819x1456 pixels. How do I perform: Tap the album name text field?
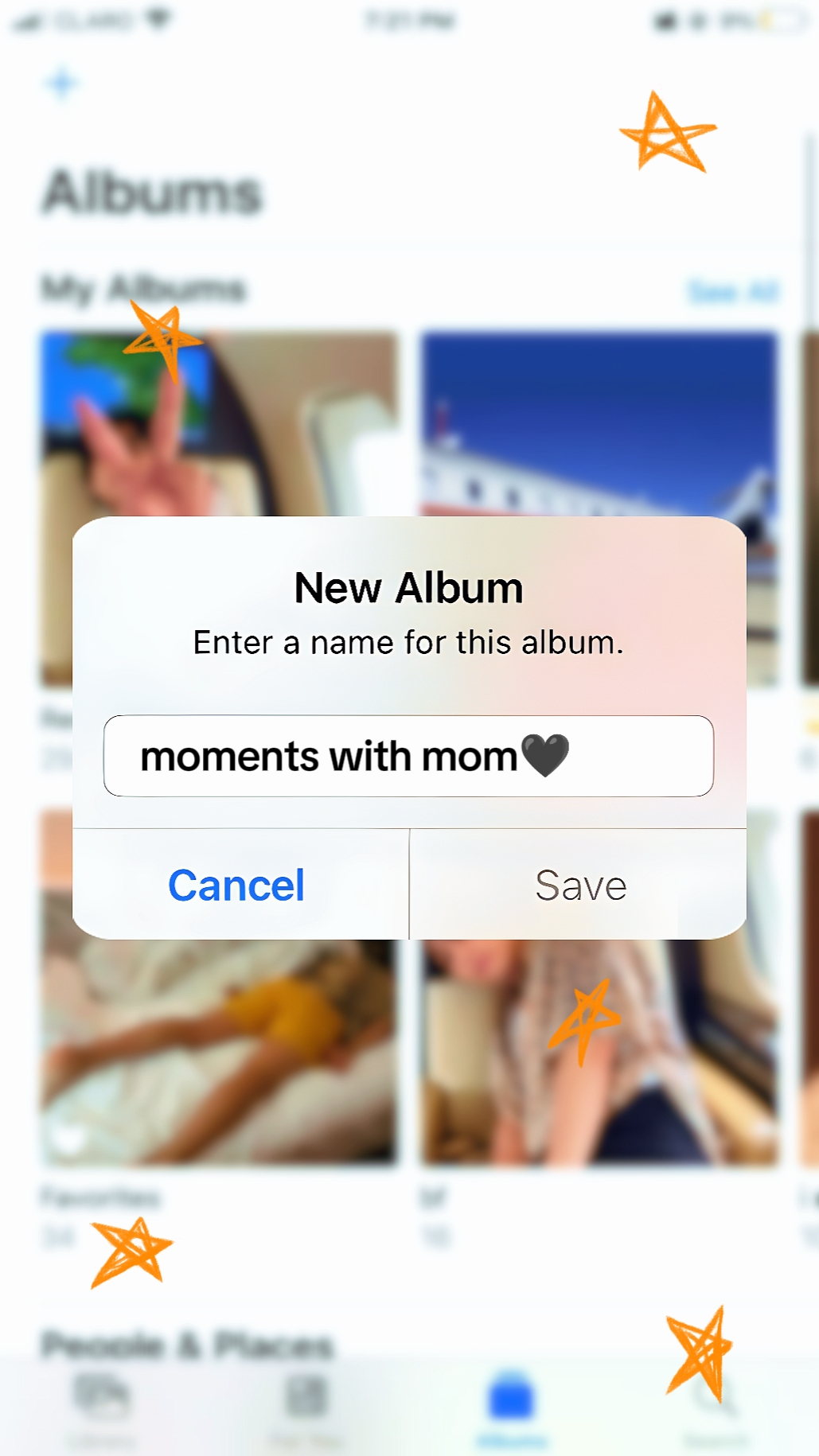[408, 756]
